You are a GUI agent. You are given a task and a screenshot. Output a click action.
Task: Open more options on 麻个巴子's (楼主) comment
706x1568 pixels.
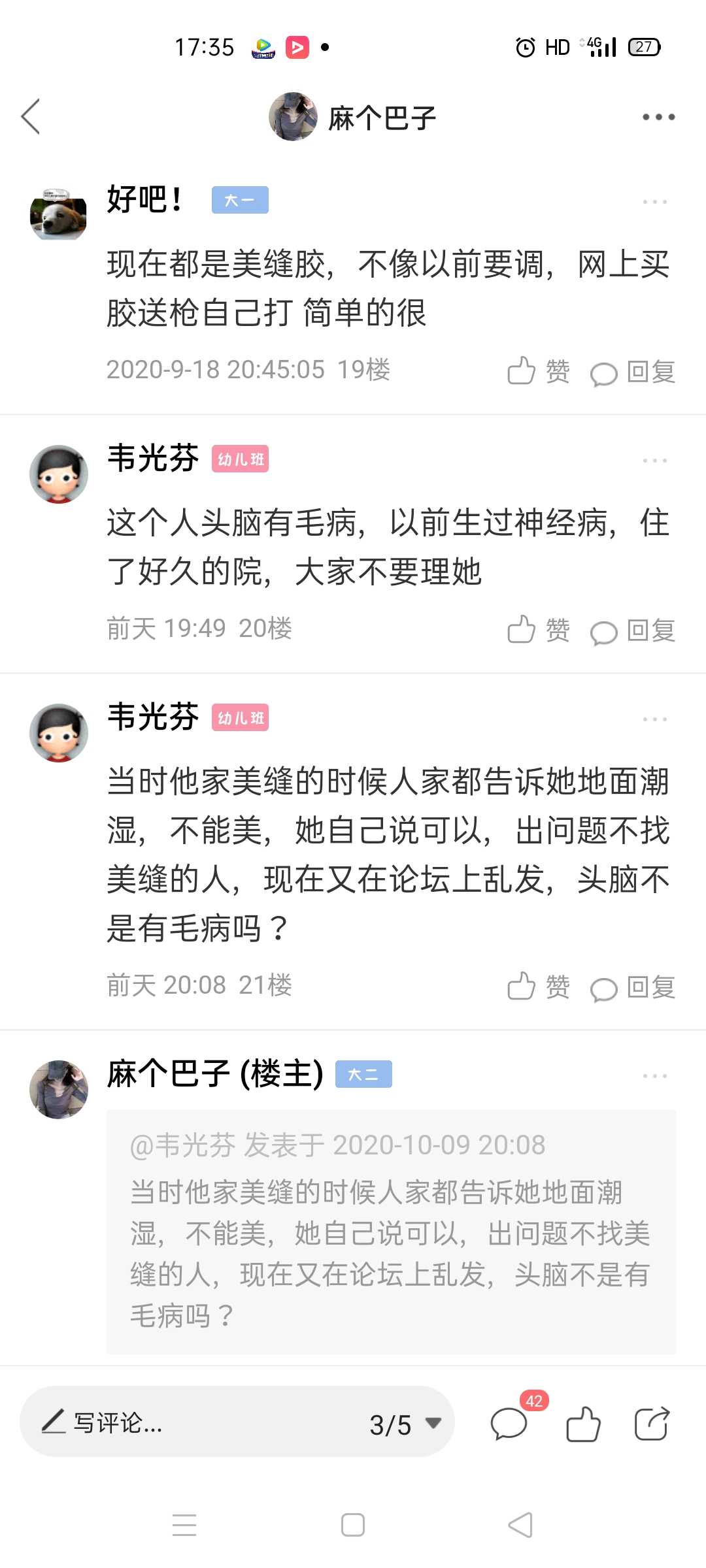(655, 1076)
